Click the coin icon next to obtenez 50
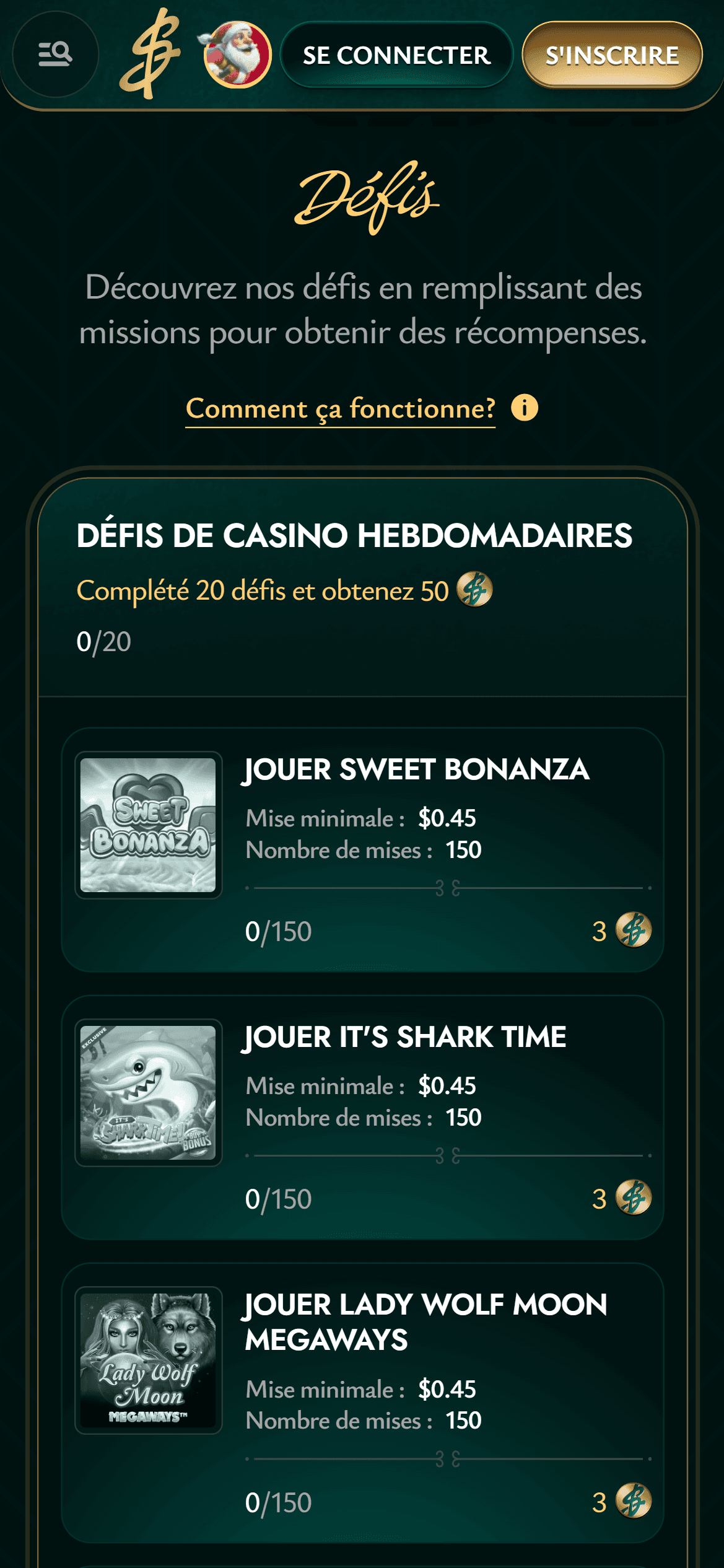724x1568 pixels. point(473,593)
